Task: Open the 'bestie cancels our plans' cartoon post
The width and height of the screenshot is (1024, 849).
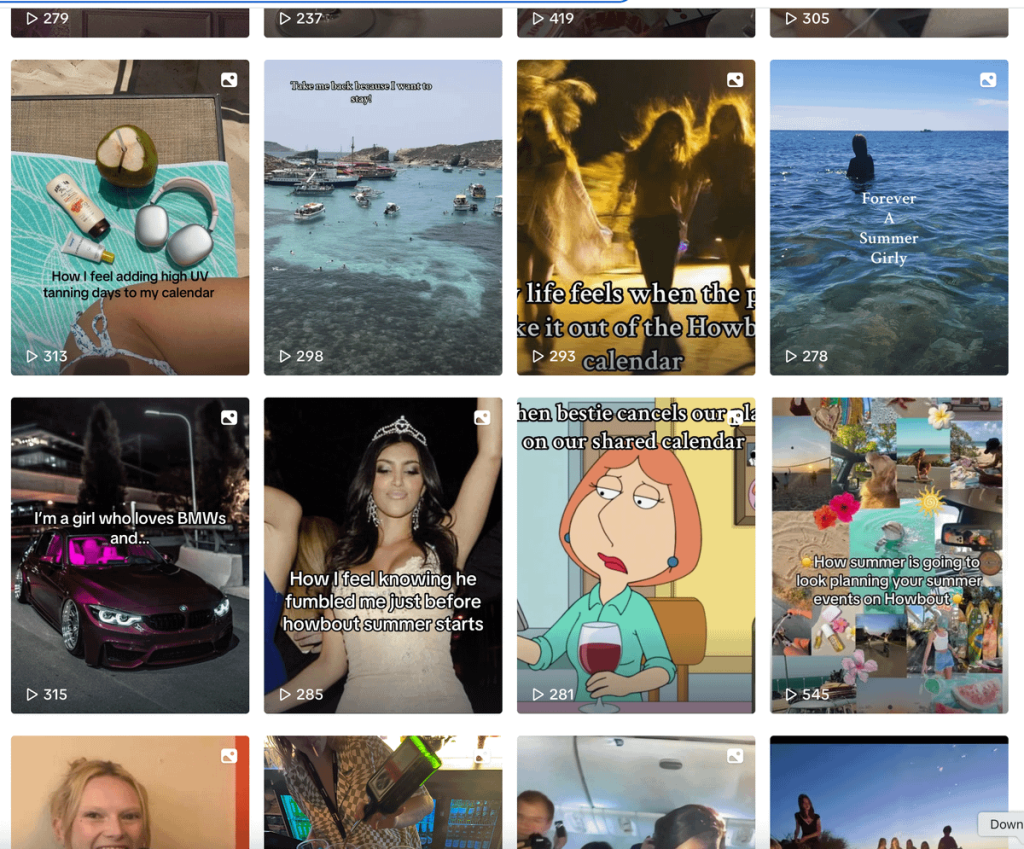Action: pyautogui.click(x=636, y=555)
